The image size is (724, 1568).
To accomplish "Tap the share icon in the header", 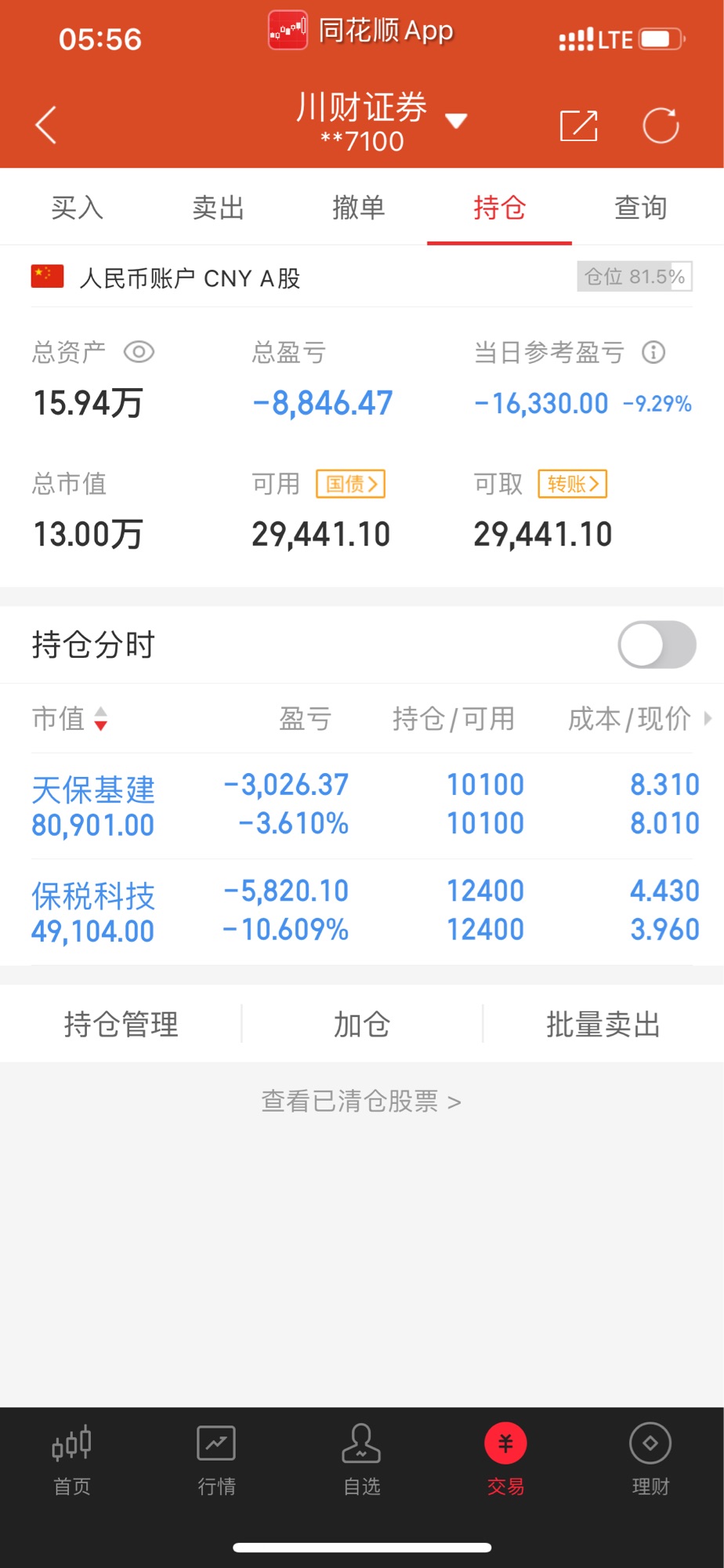I will click(579, 125).
